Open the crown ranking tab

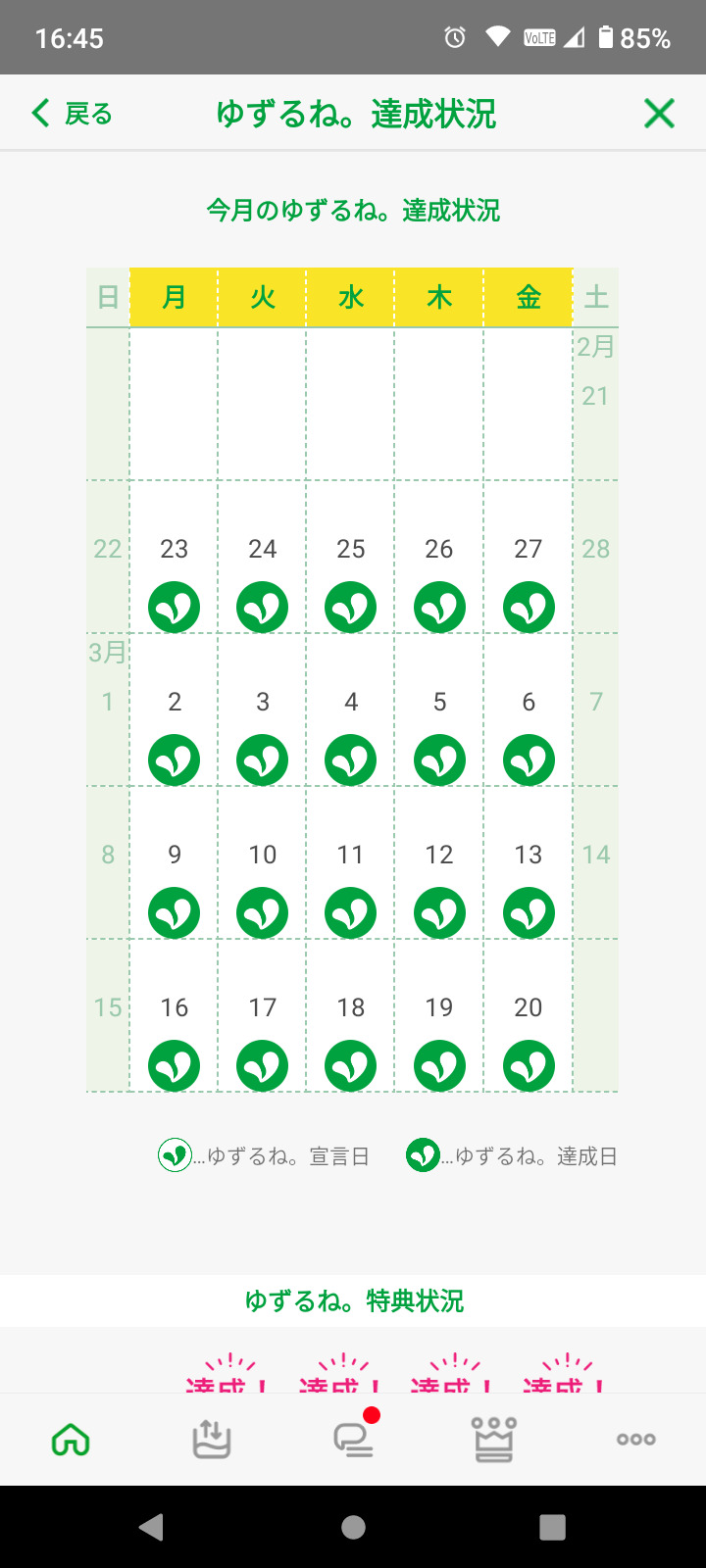pos(494,1440)
